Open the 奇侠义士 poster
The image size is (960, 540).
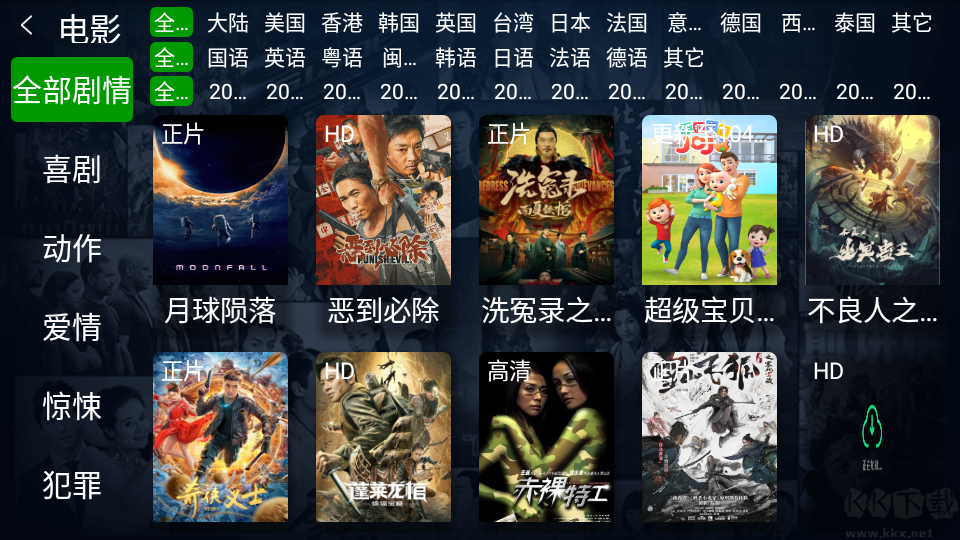point(220,437)
